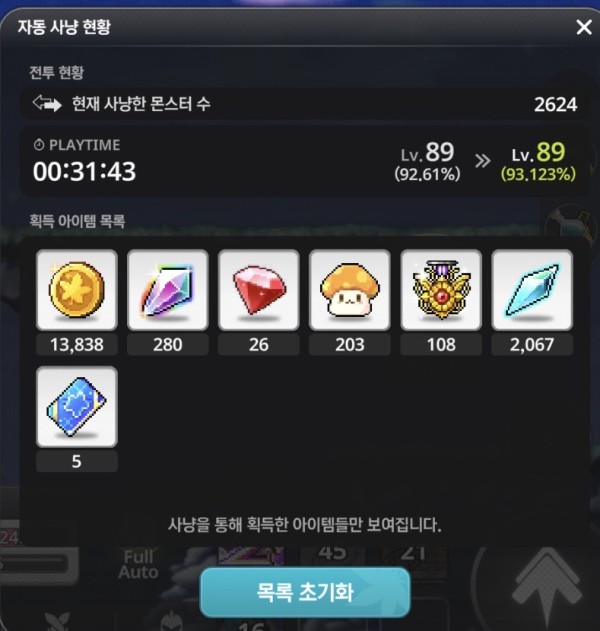Select the gold medal item with 108

click(441, 290)
